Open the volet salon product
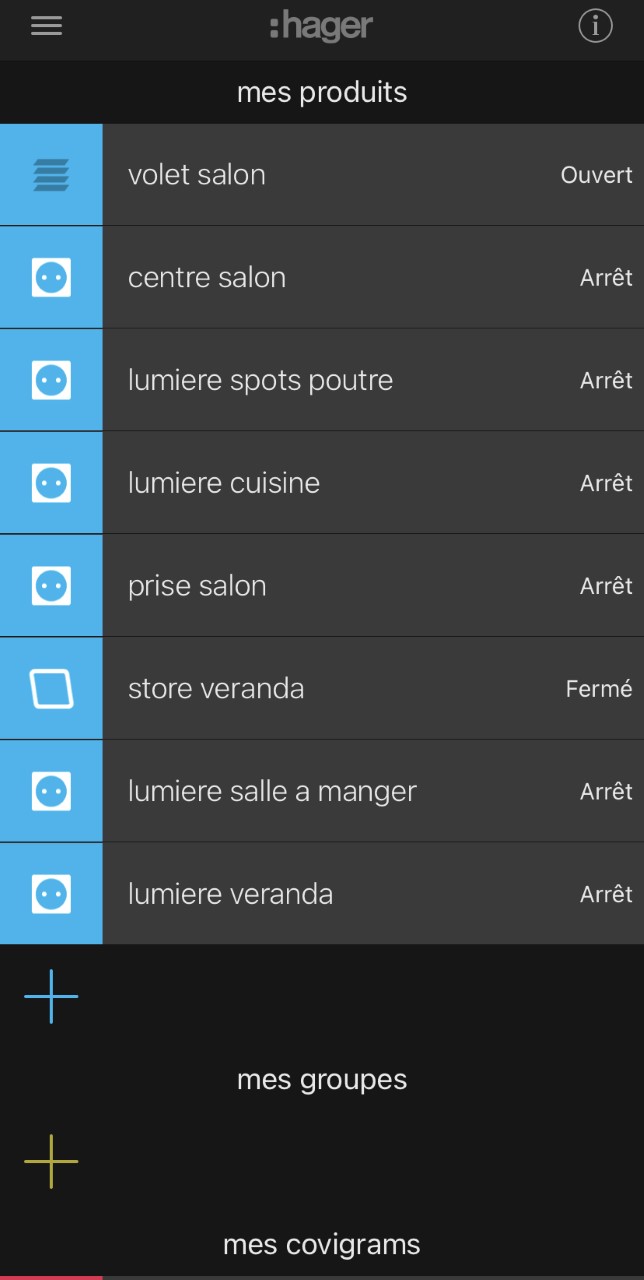The width and height of the screenshot is (644, 1280). click(322, 175)
